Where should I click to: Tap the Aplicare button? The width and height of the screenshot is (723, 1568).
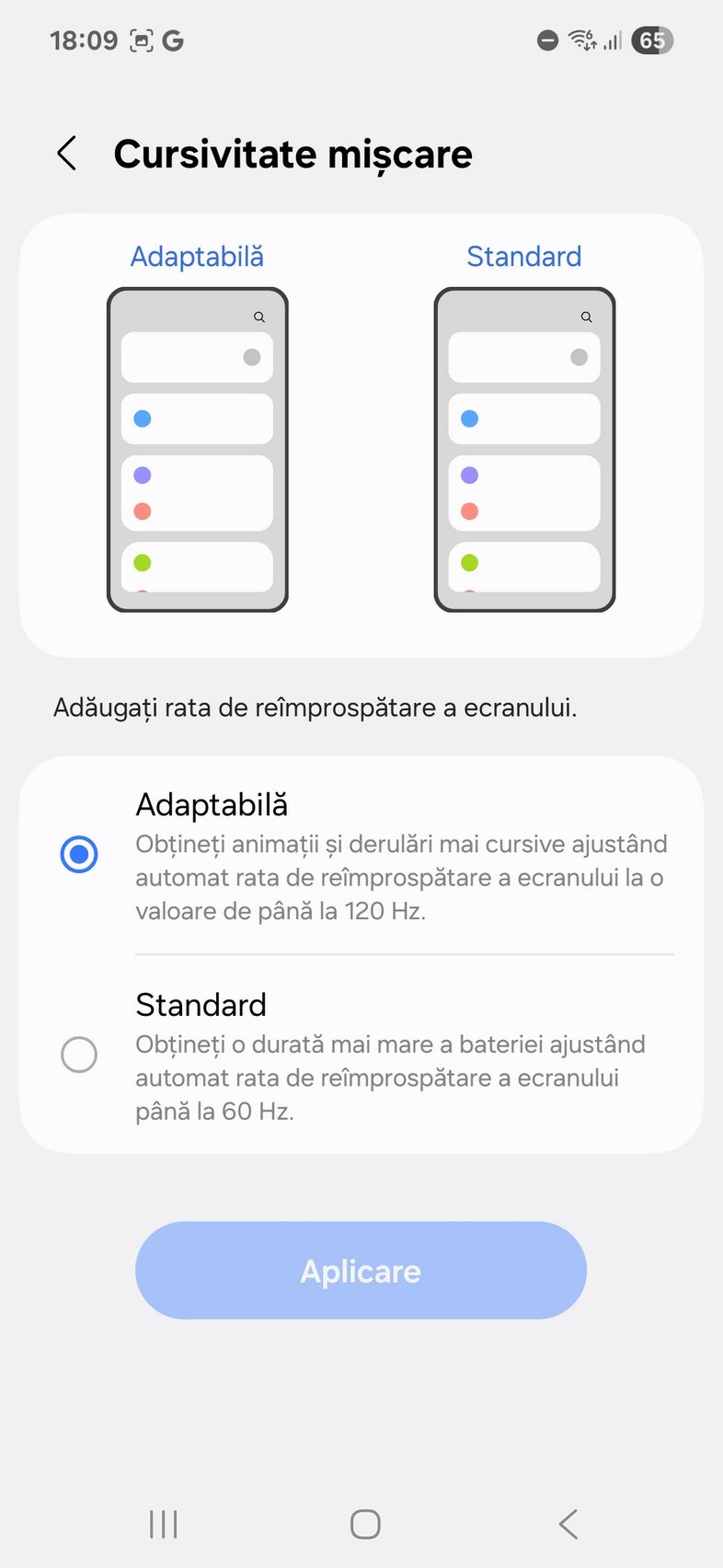[x=361, y=1271]
